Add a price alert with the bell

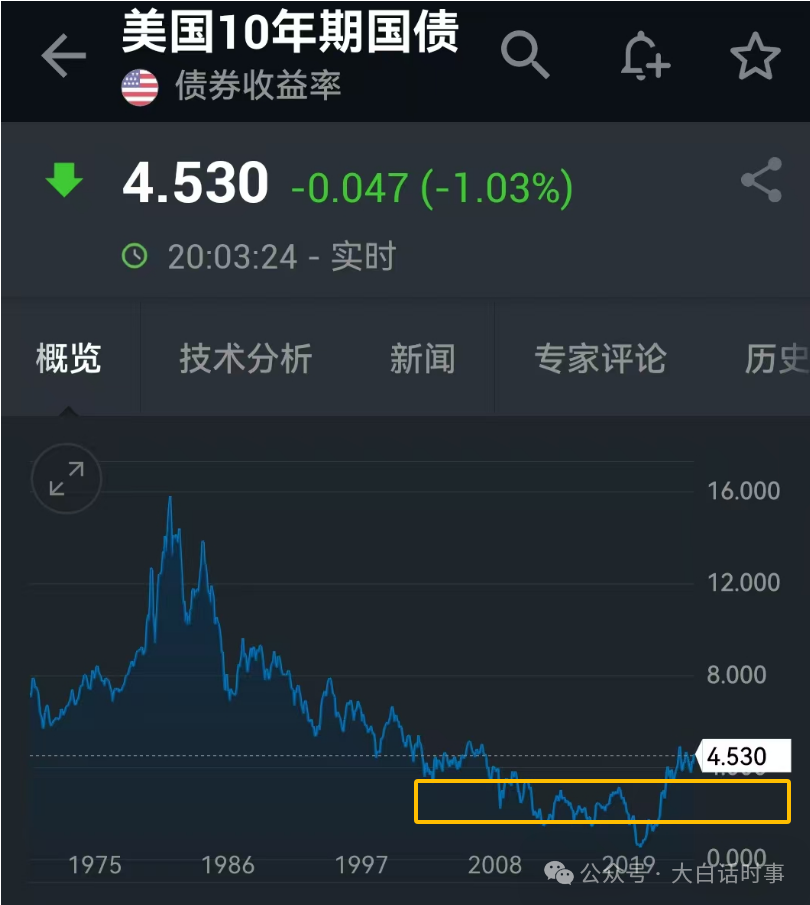coord(644,55)
